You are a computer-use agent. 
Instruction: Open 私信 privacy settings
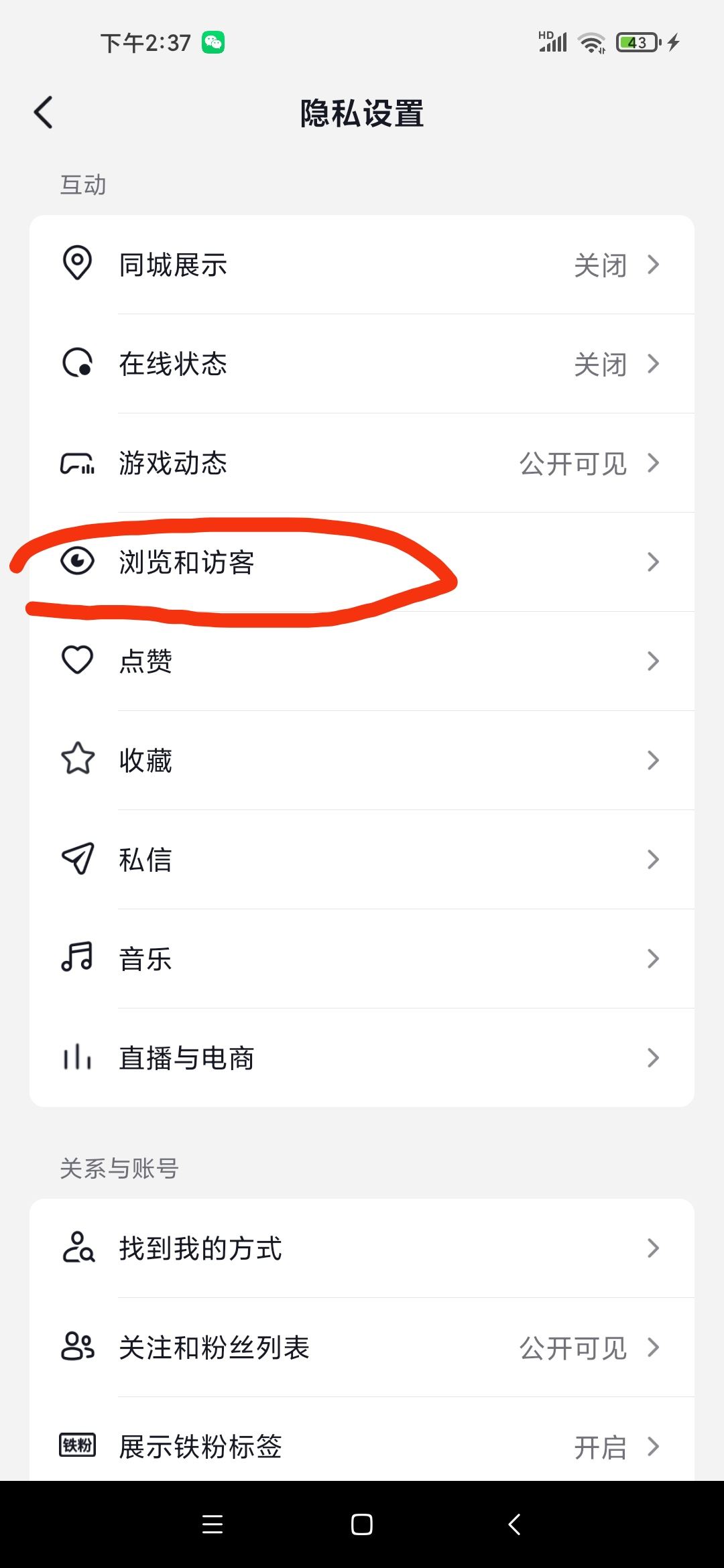click(x=362, y=859)
